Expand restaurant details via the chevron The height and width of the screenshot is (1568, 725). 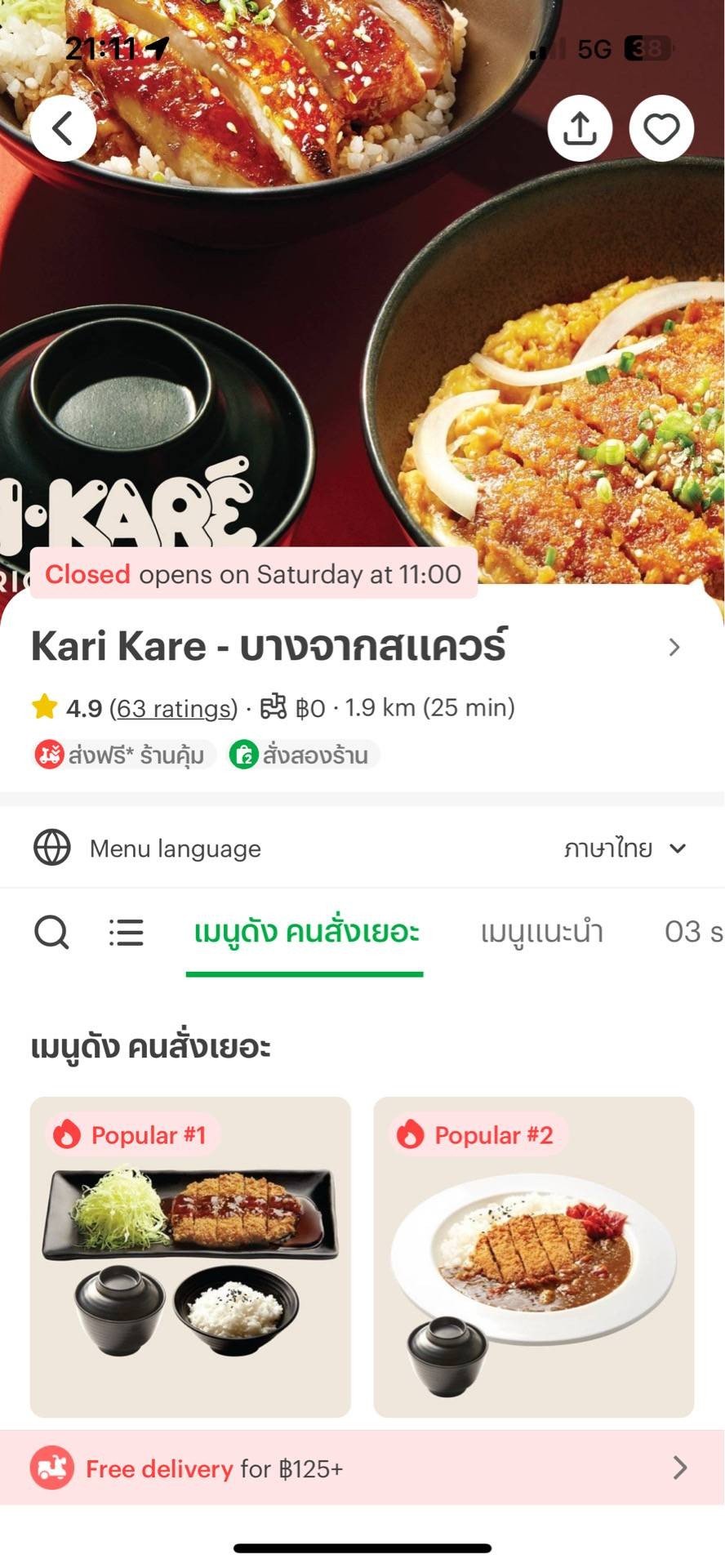pos(674,647)
